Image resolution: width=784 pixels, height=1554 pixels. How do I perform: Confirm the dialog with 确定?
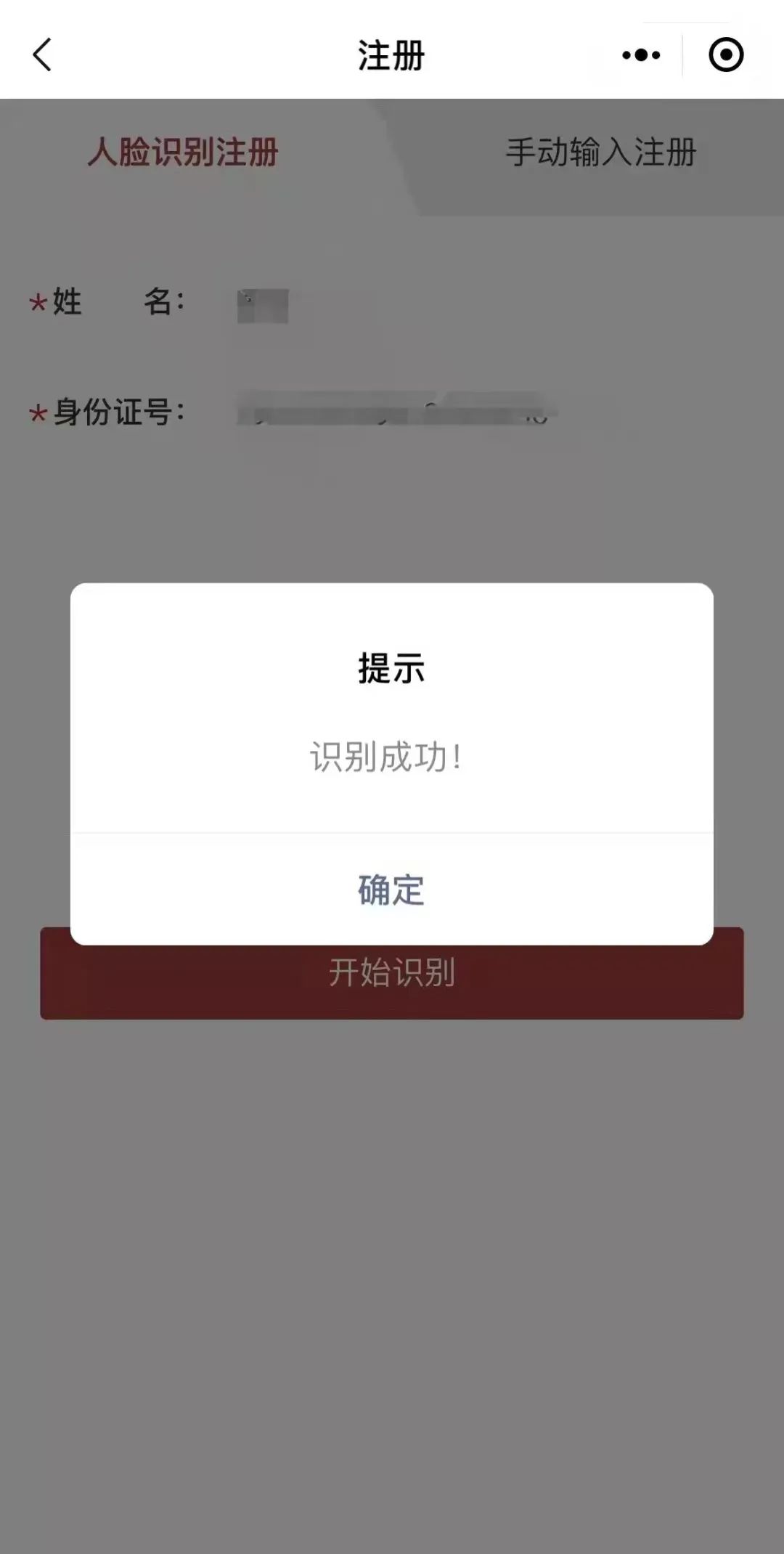coord(391,890)
